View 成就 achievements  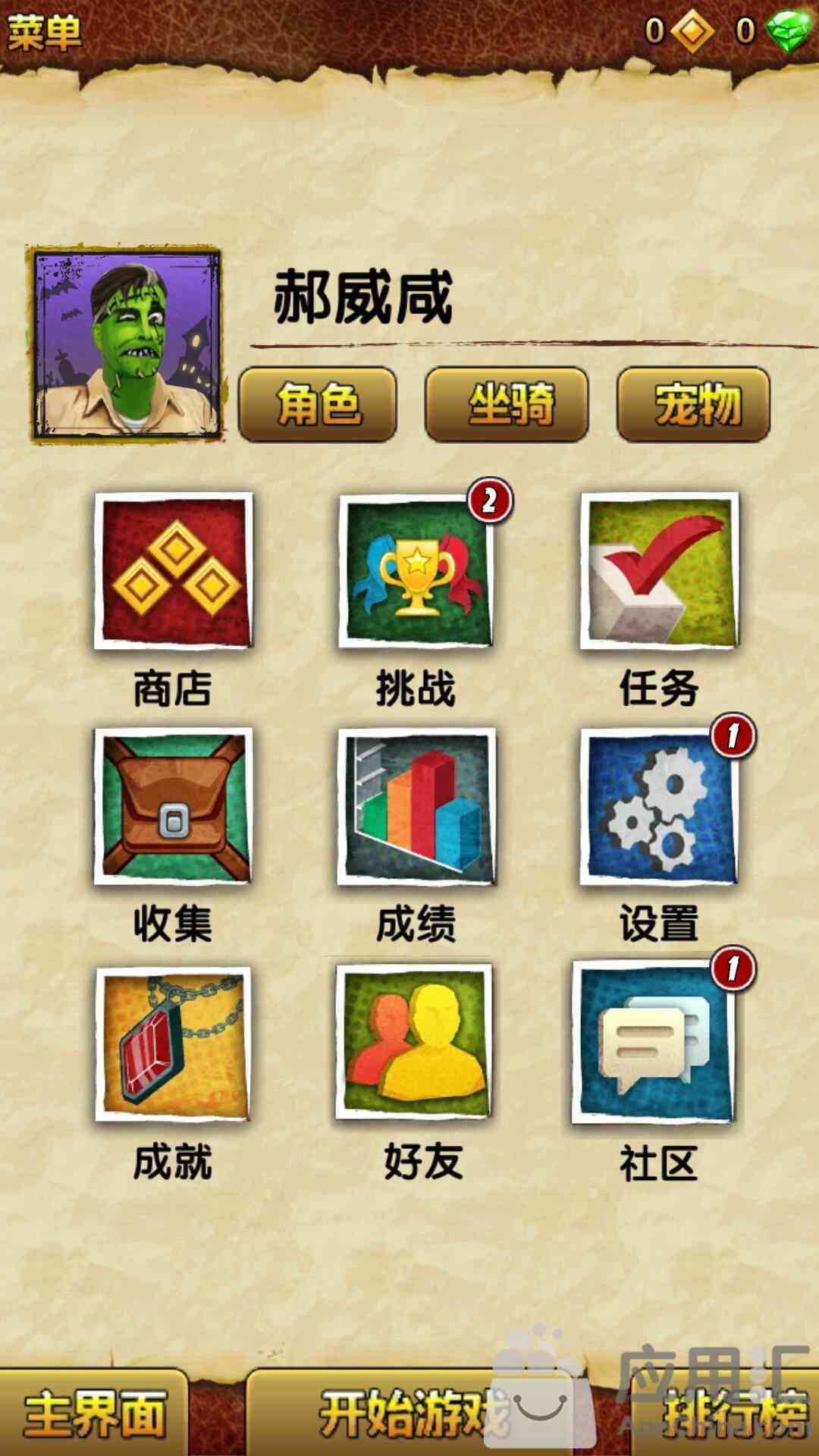coord(174,1044)
